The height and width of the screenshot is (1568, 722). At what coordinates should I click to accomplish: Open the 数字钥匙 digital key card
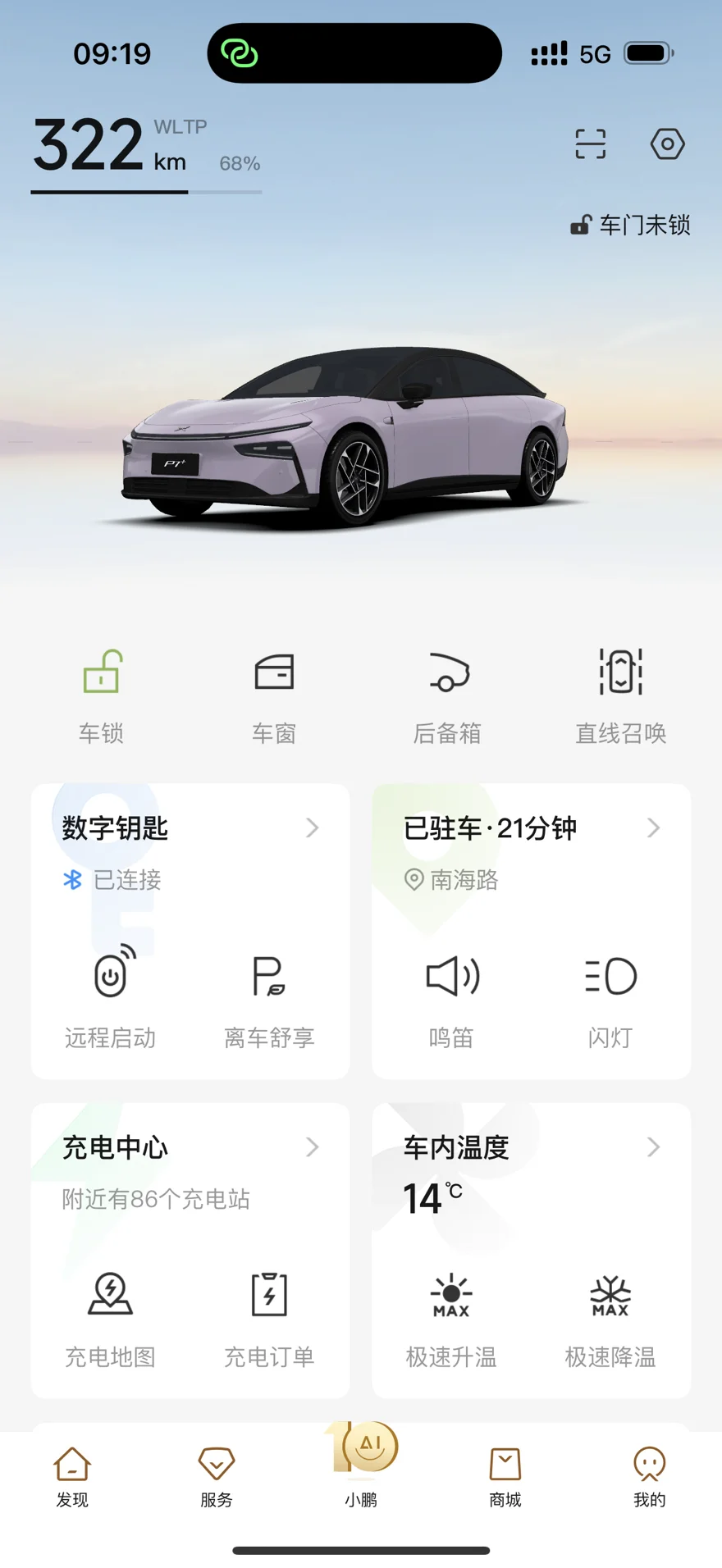pos(190,828)
